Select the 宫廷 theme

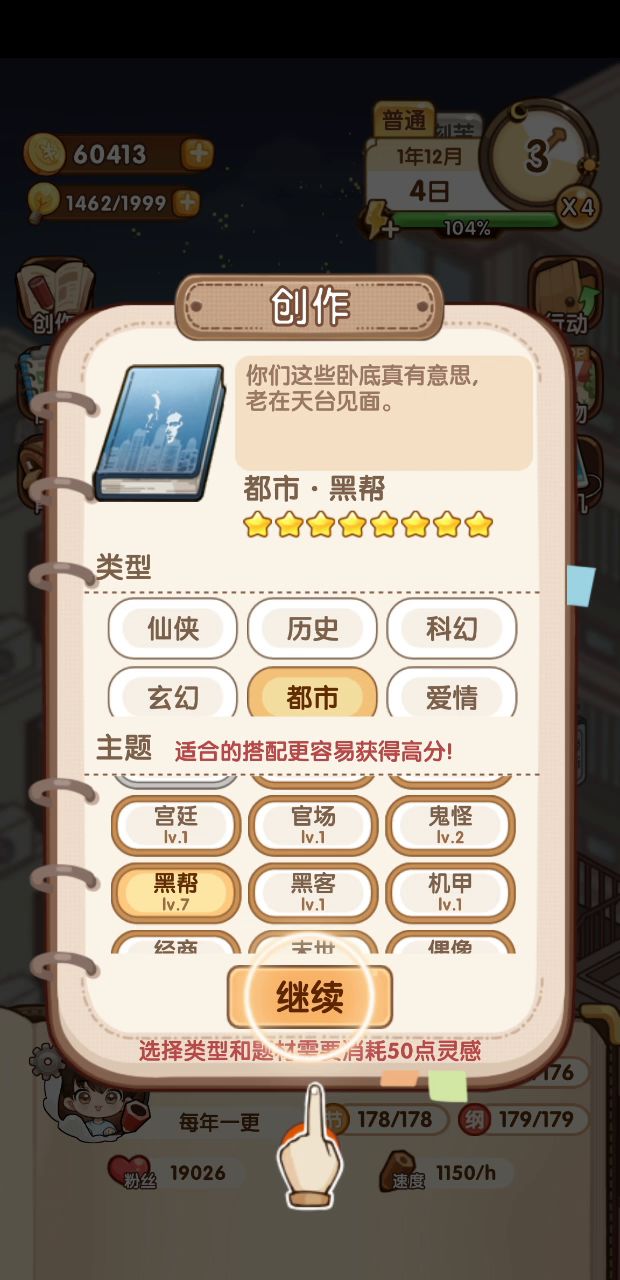coord(176,825)
